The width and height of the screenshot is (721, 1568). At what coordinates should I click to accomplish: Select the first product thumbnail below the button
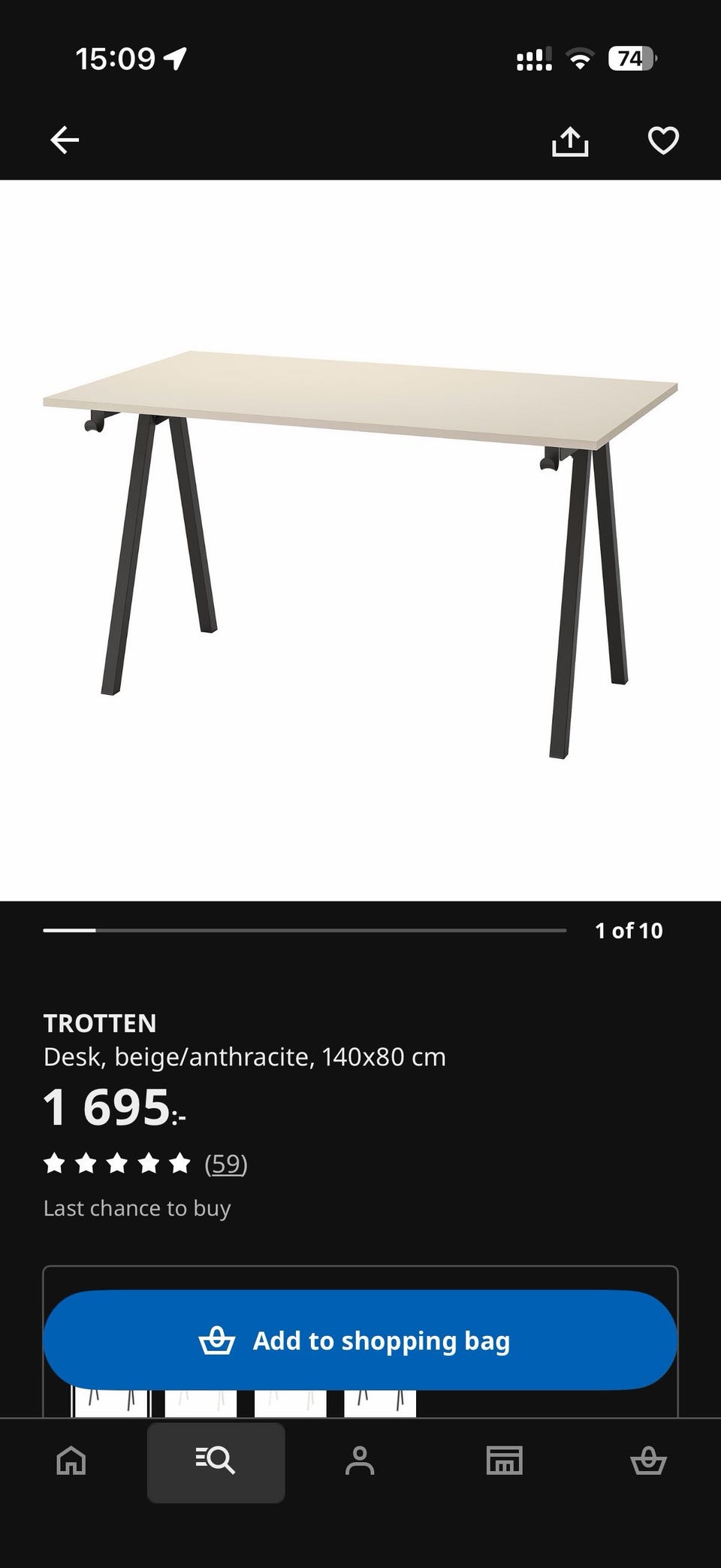pos(113,1403)
